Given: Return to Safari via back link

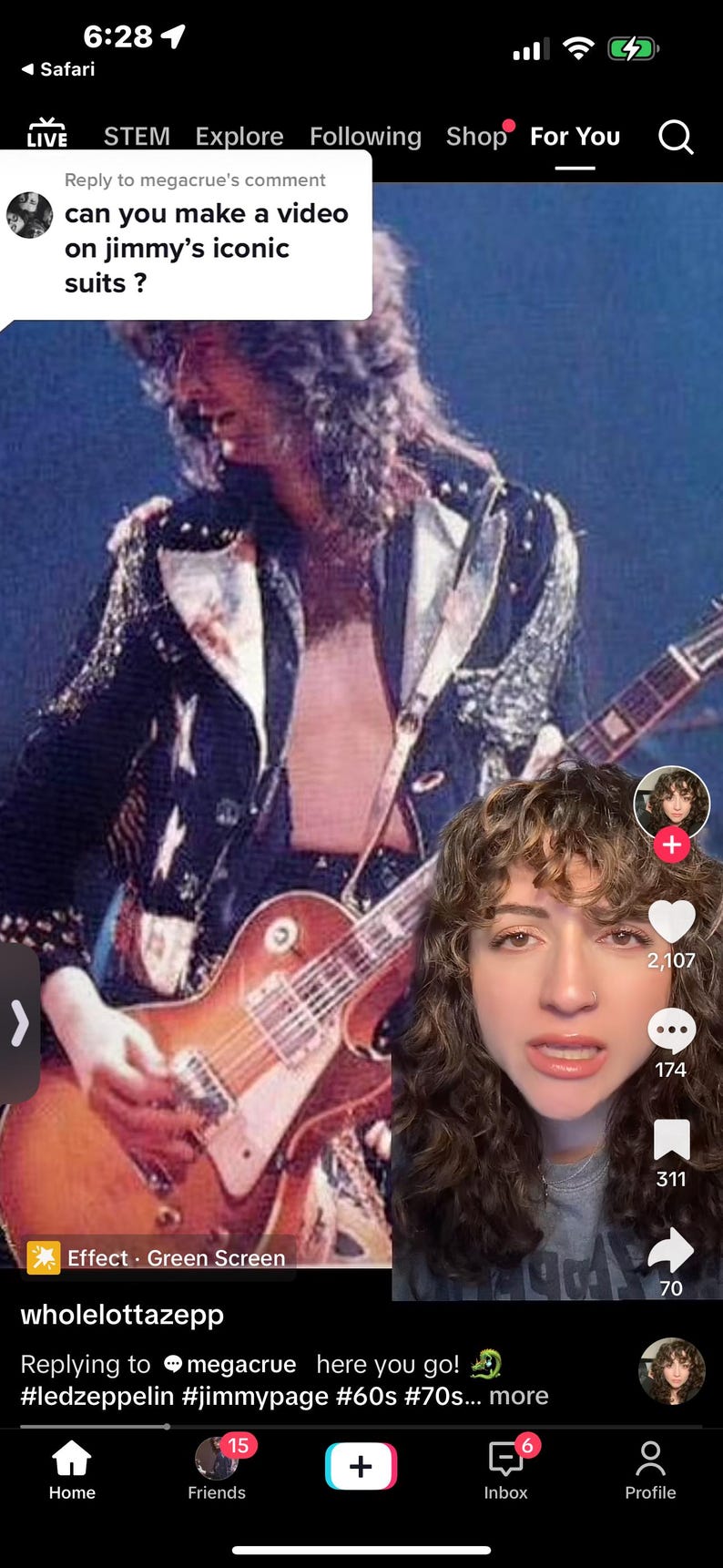Looking at the screenshot, I should 58,69.
